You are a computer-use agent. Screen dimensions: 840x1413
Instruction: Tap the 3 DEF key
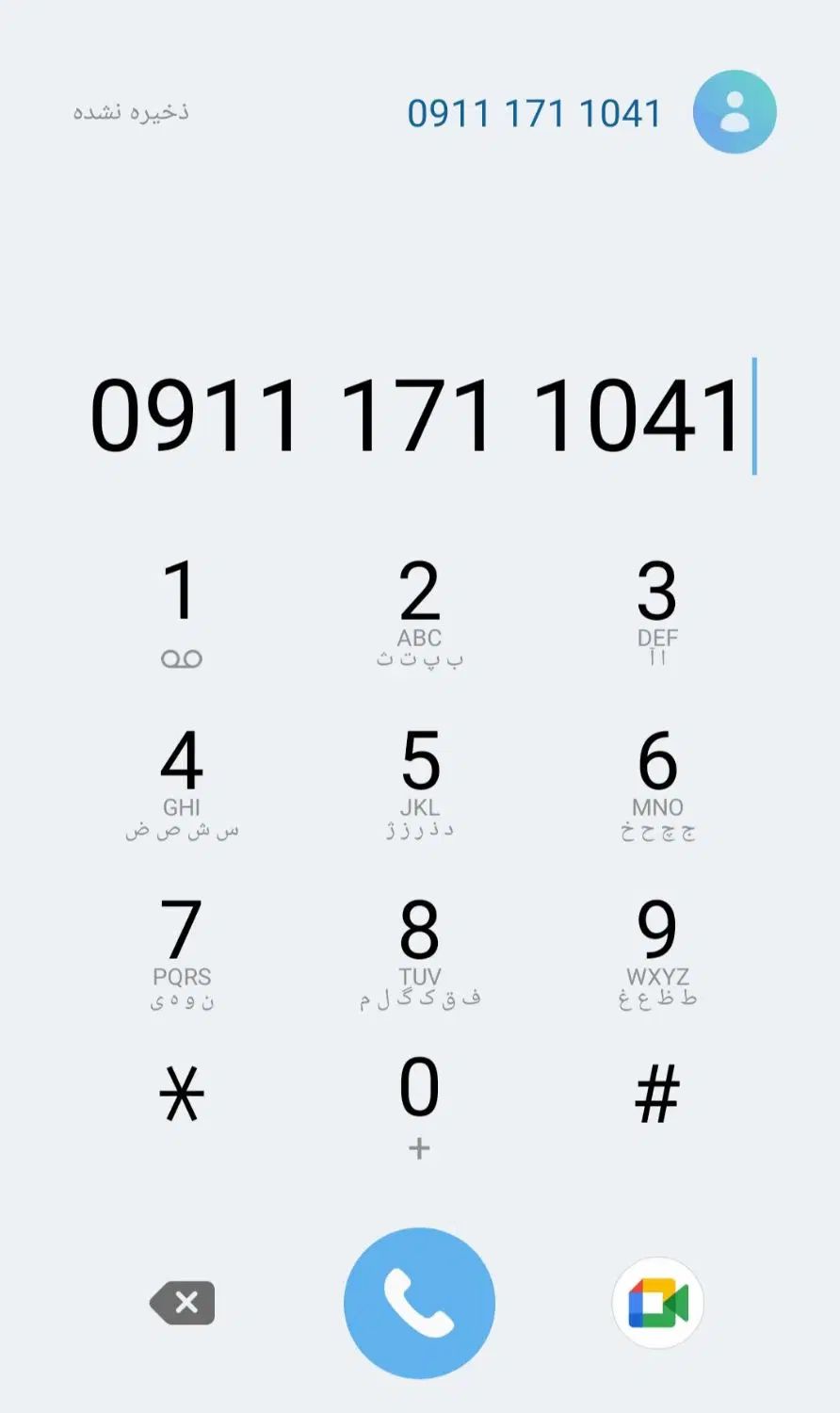pyautogui.click(x=657, y=612)
